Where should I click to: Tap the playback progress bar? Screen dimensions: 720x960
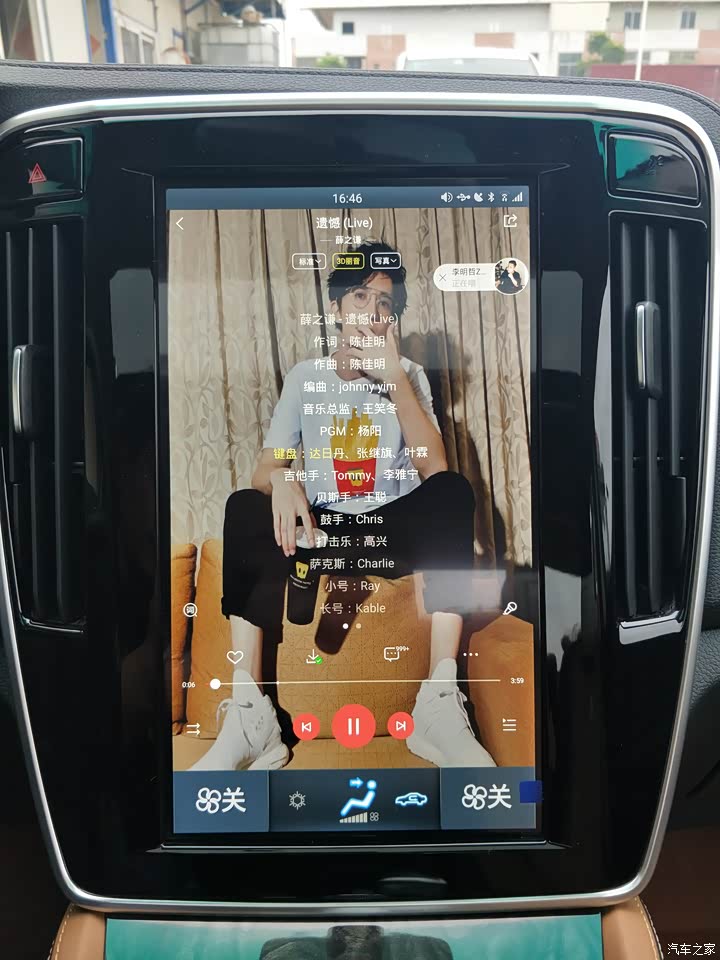[355, 683]
